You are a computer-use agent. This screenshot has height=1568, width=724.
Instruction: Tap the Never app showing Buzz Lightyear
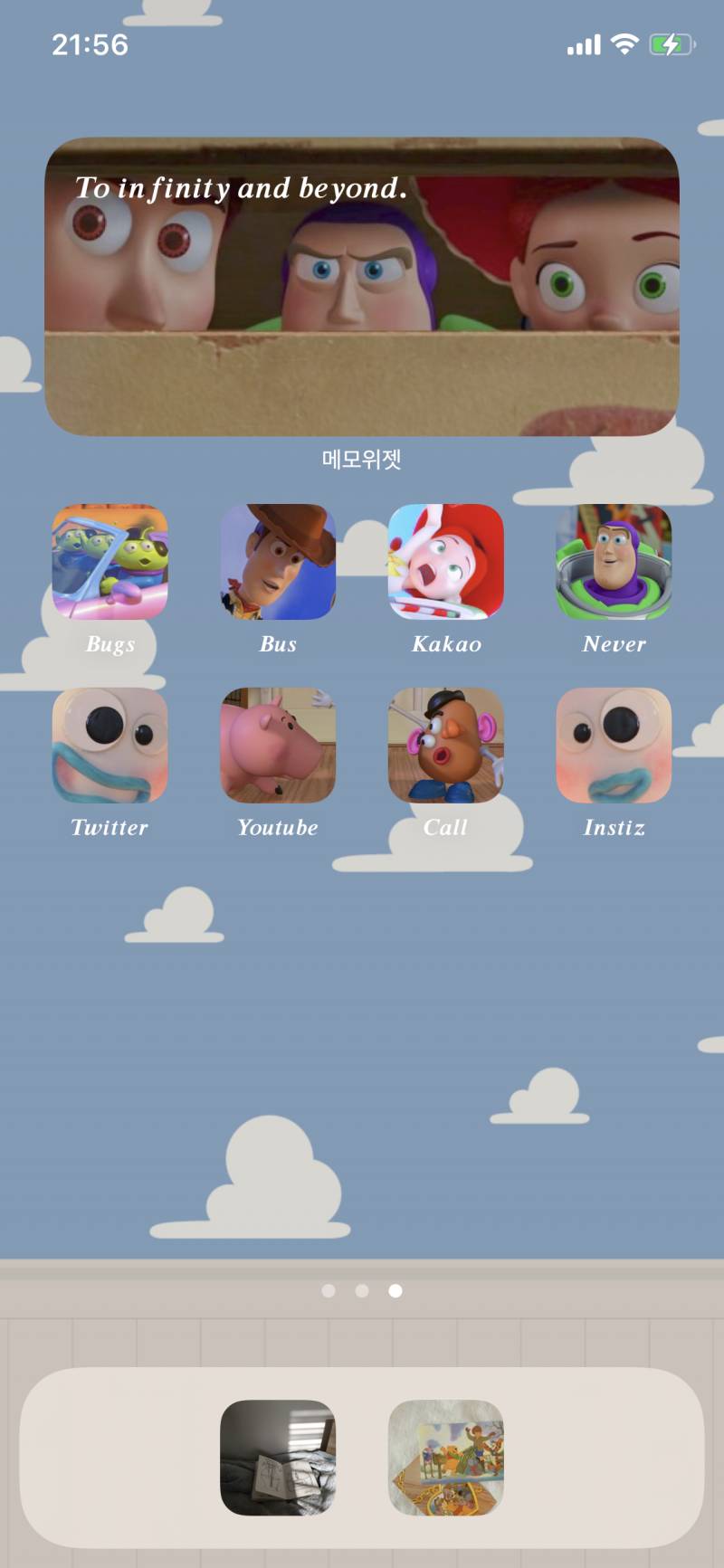click(x=614, y=563)
